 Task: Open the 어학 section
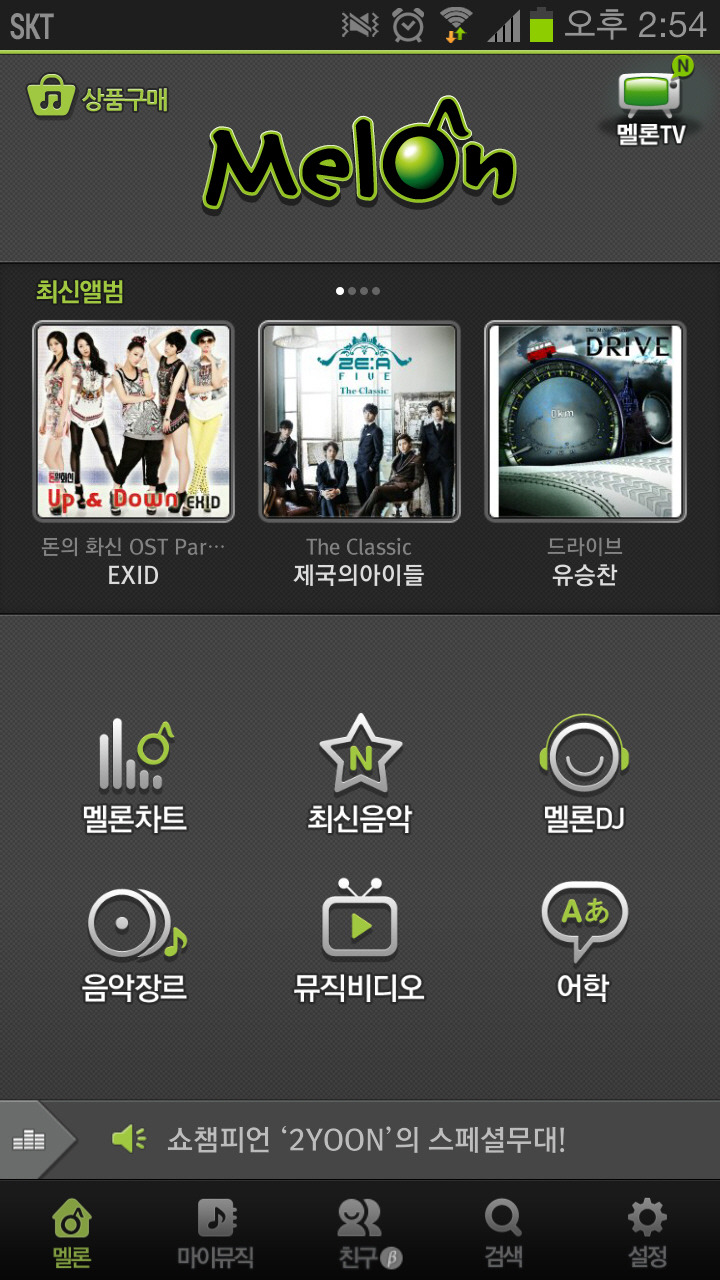[584, 943]
